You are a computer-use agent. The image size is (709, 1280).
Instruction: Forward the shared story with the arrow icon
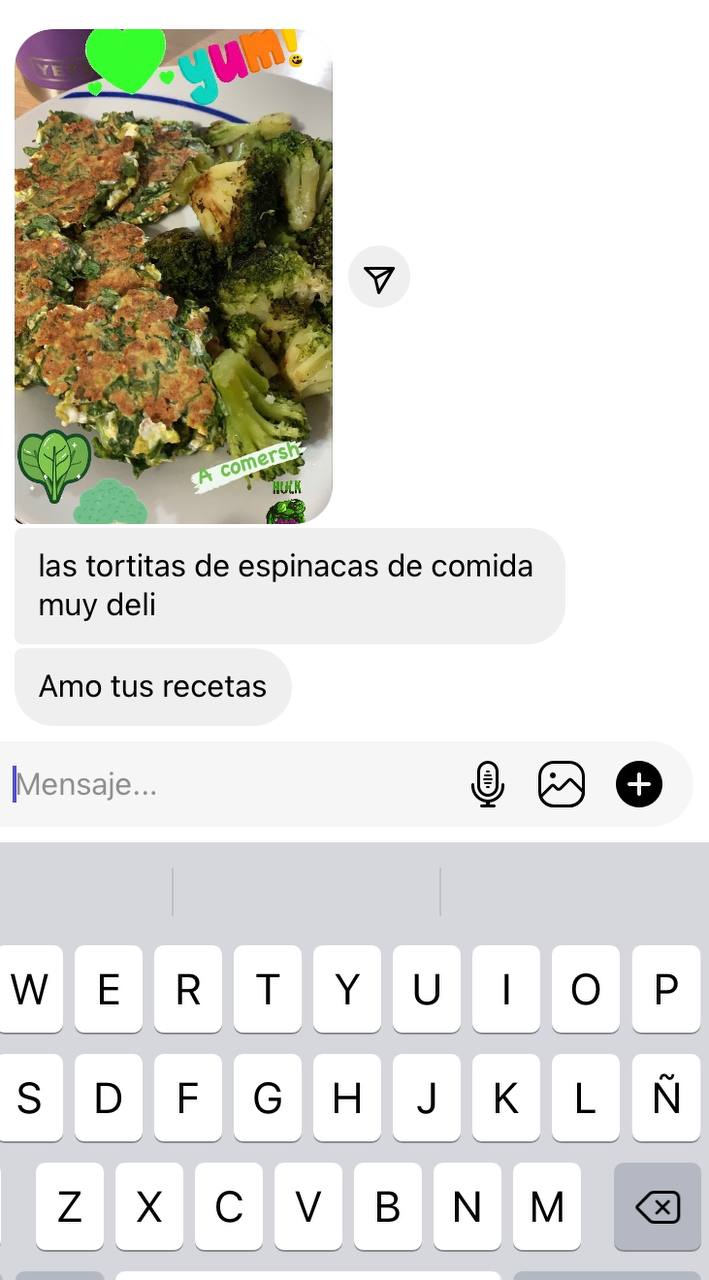click(x=379, y=277)
